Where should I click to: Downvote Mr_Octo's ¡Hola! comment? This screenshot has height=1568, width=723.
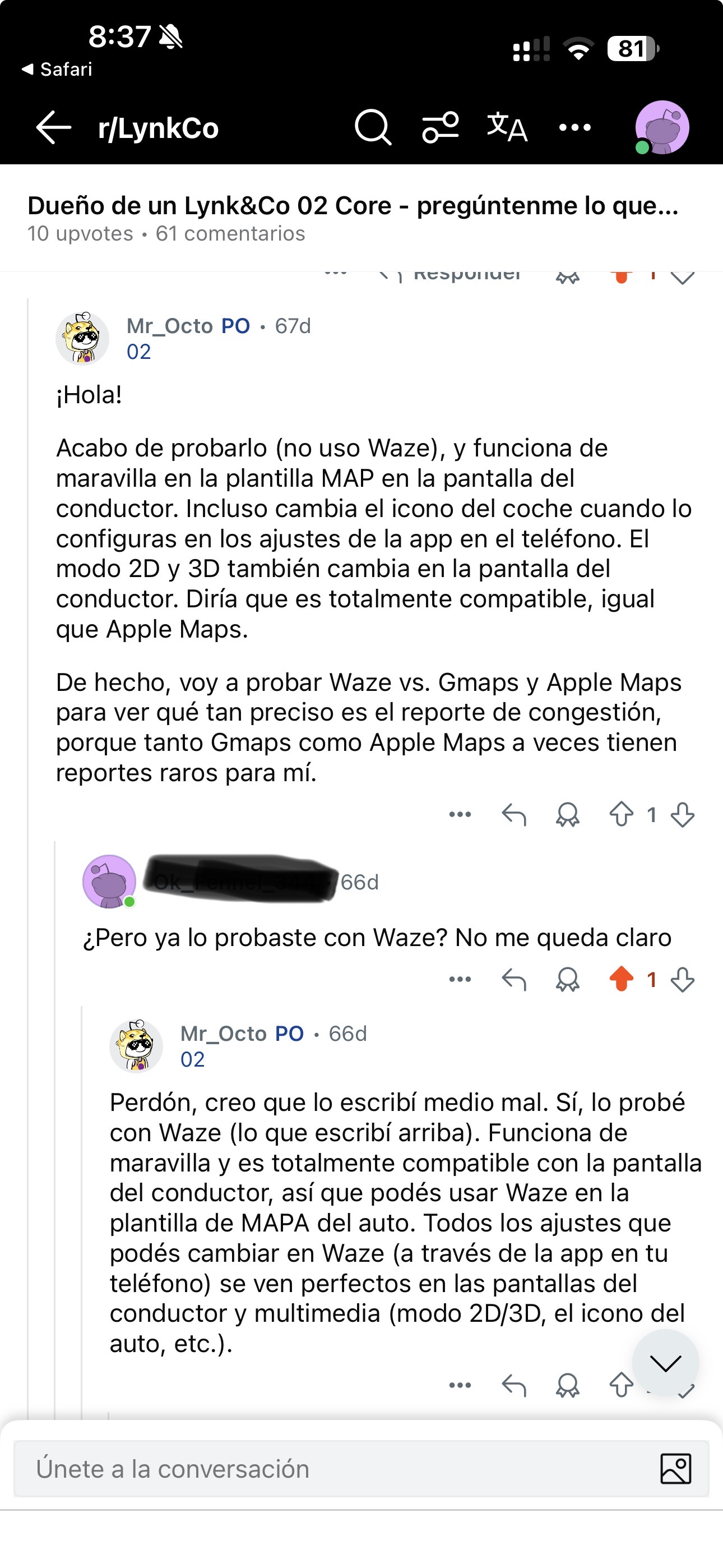click(682, 814)
